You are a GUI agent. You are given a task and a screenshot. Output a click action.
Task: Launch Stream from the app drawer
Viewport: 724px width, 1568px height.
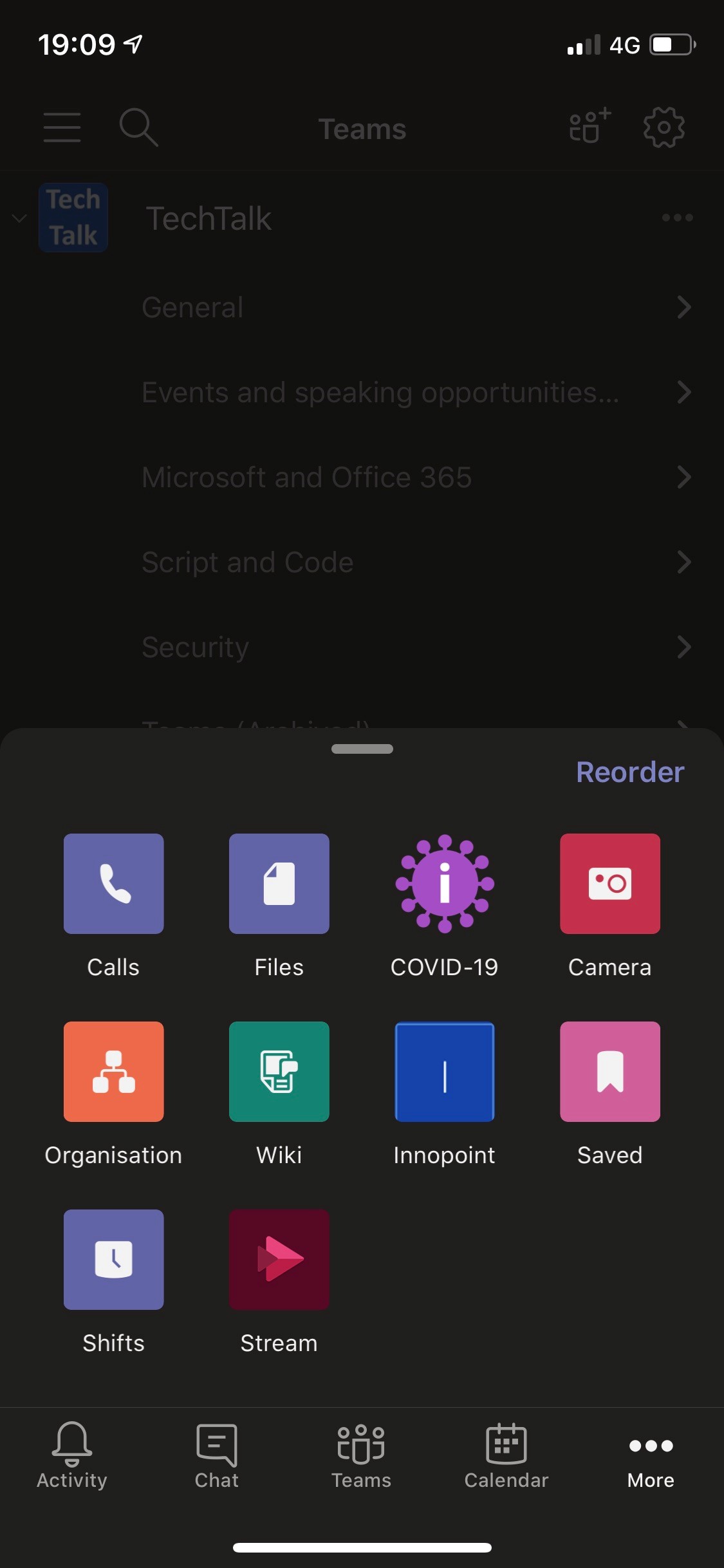pyautogui.click(x=279, y=1259)
